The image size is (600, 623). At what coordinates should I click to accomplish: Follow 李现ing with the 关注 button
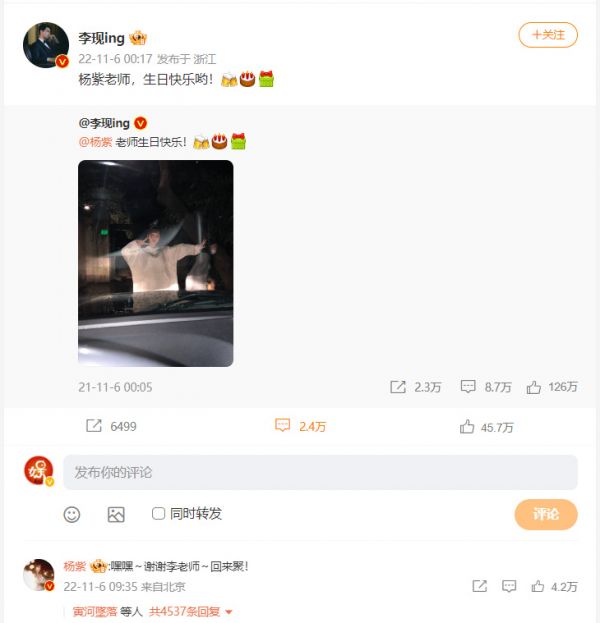[x=547, y=35]
